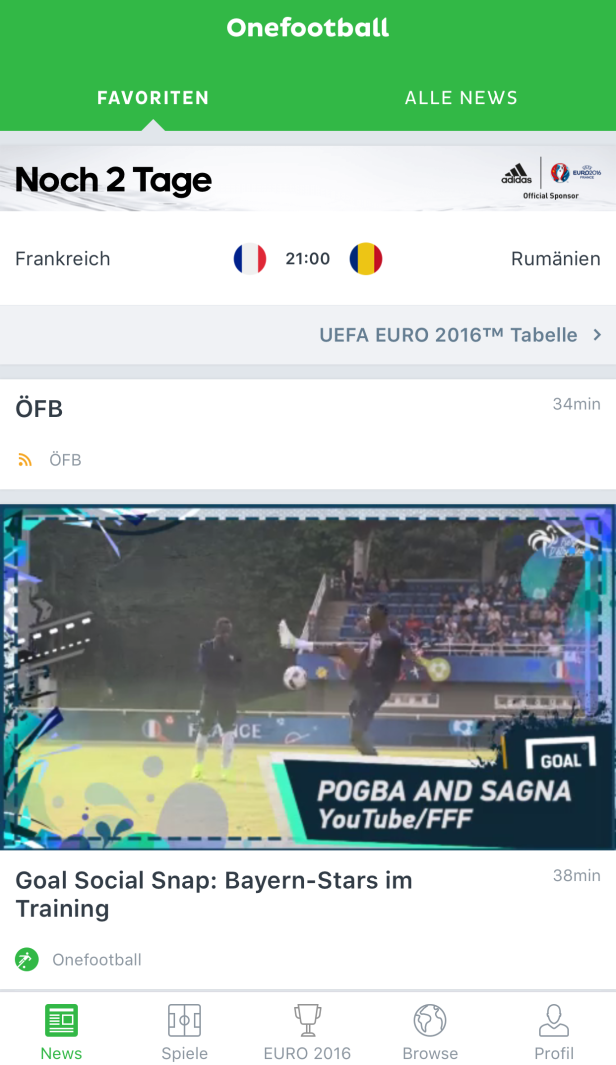Switch to the Browse tab

(x=430, y=1032)
